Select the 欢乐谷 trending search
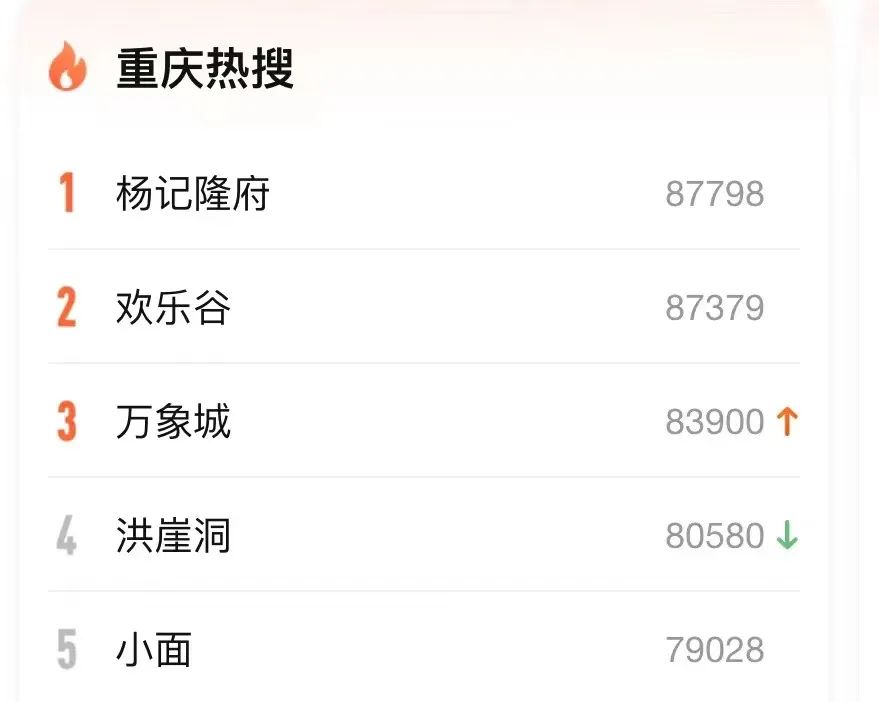 coord(174,308)
